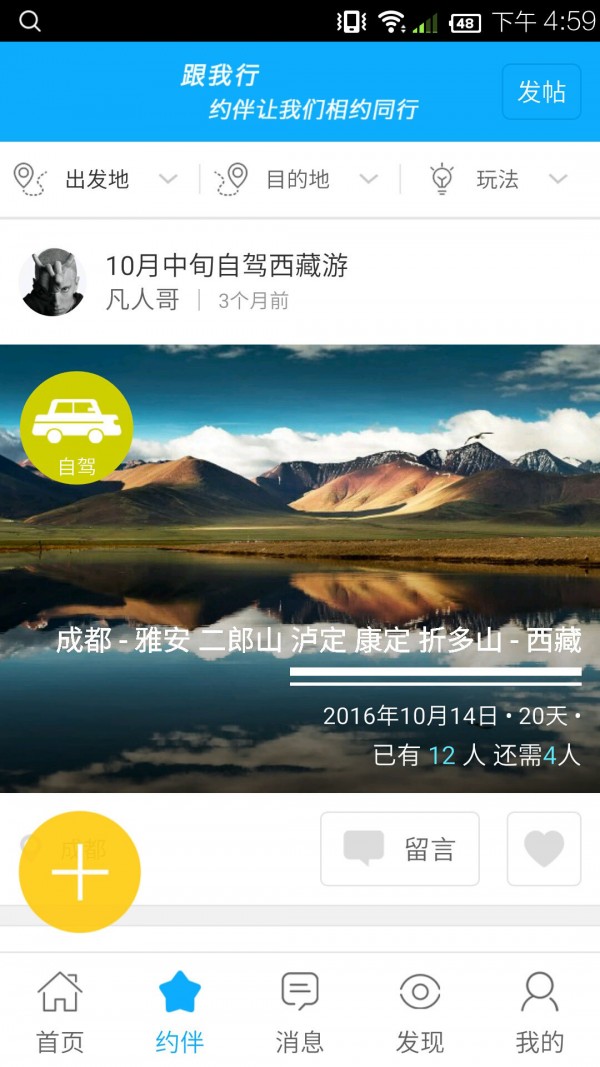Open the 自驾西藏游 trip card
600x1067 pixels.
300,568
